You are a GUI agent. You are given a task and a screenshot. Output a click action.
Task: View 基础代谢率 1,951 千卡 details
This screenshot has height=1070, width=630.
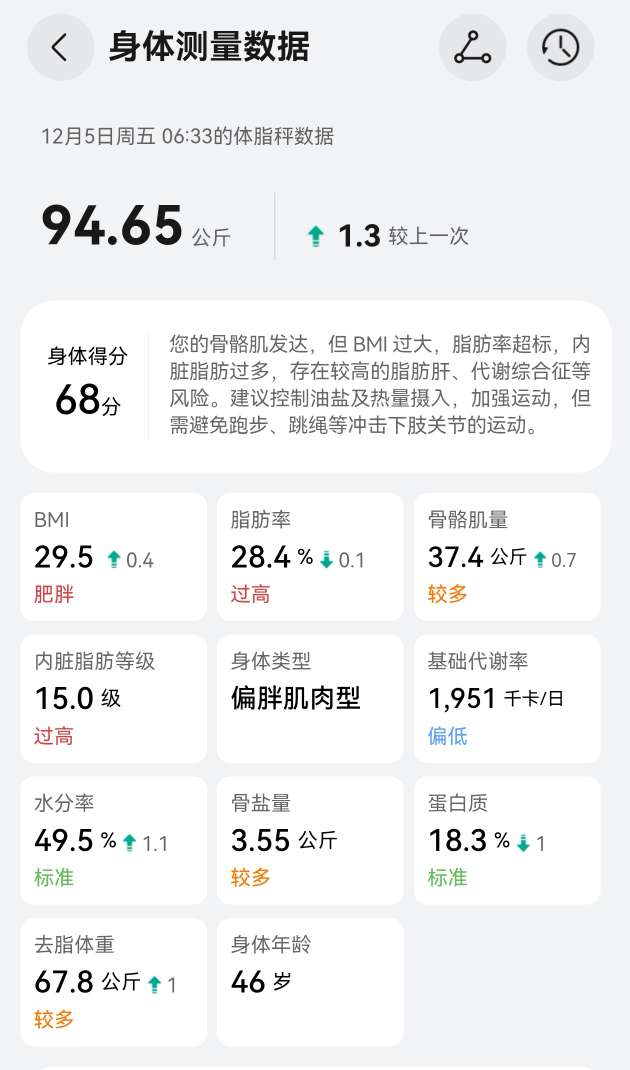click(x=507, y=698)
